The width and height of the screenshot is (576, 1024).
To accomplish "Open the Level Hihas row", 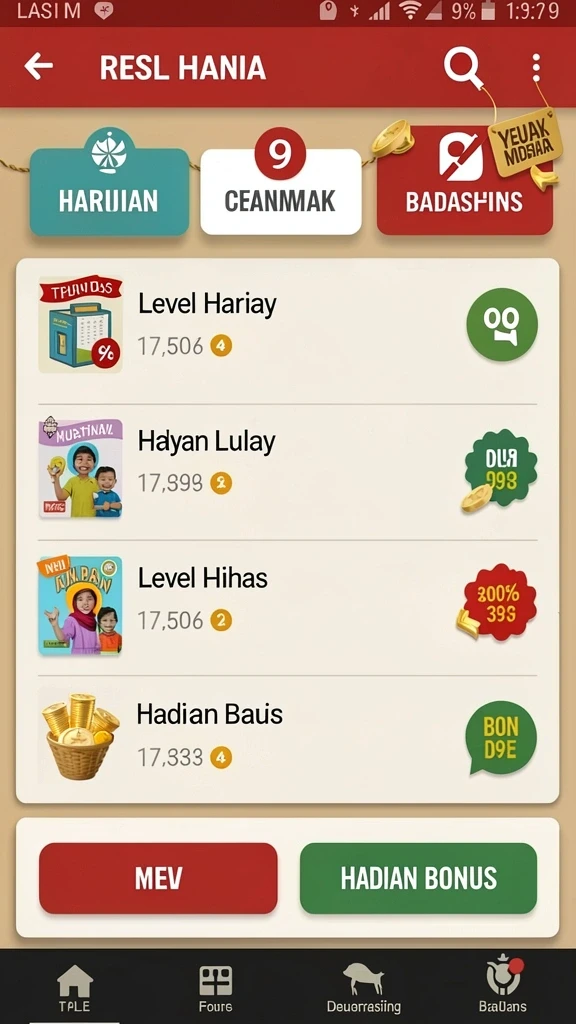I will (287, 606).
